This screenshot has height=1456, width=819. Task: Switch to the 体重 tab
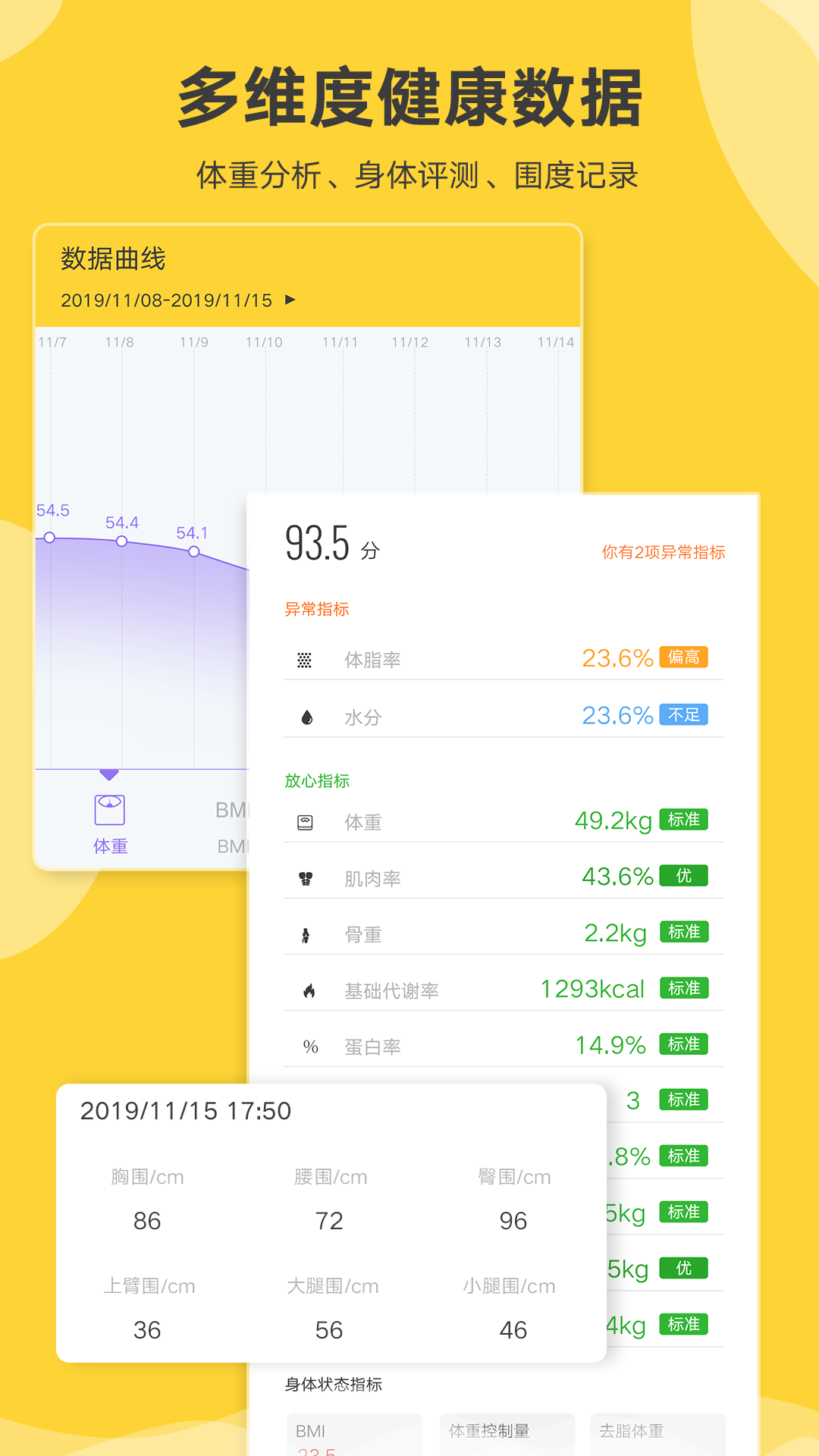pyautogui.click(x=110, y=846)
